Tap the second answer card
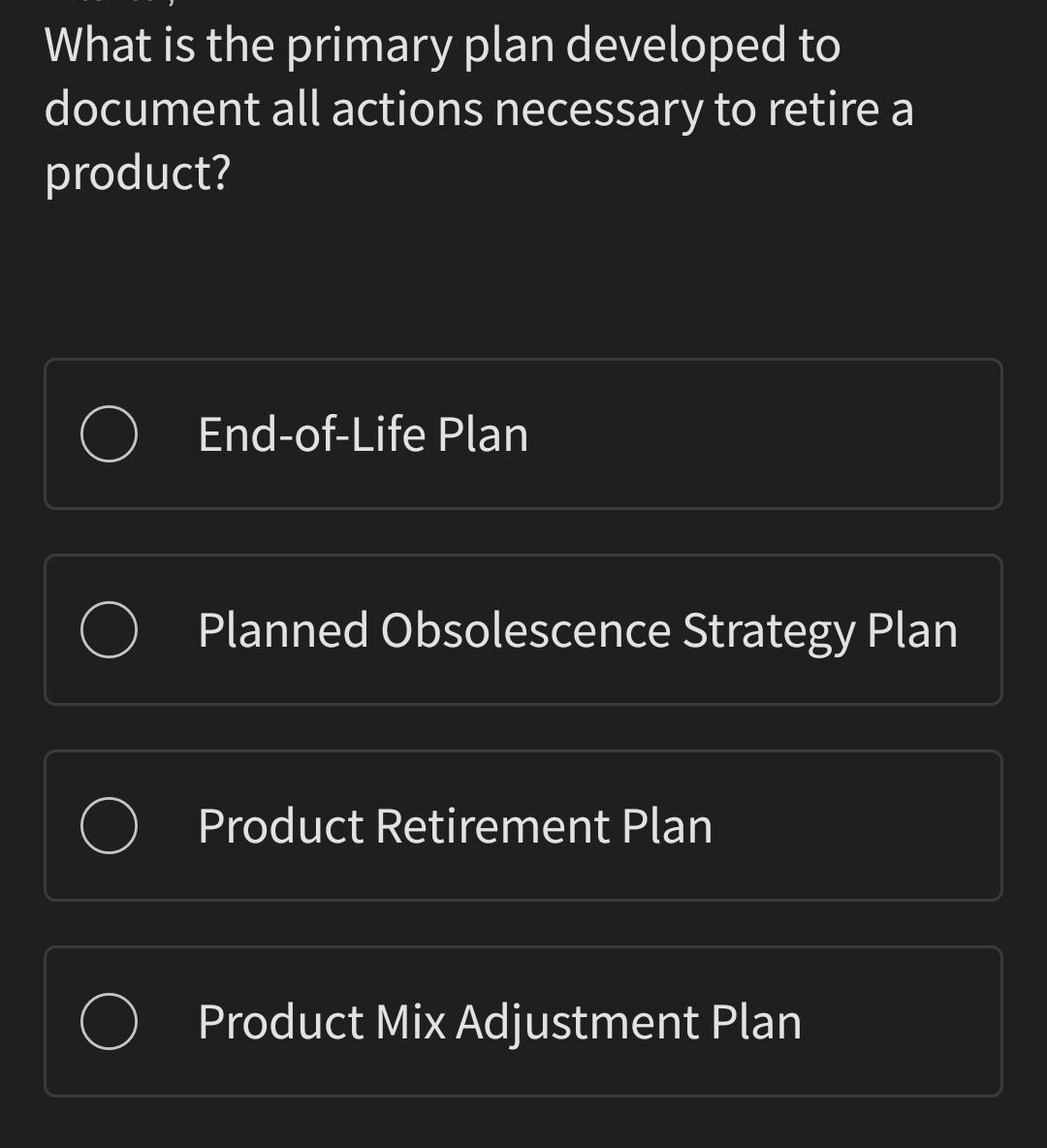This screenshot has height=1148, width=1047. point(523,629)
